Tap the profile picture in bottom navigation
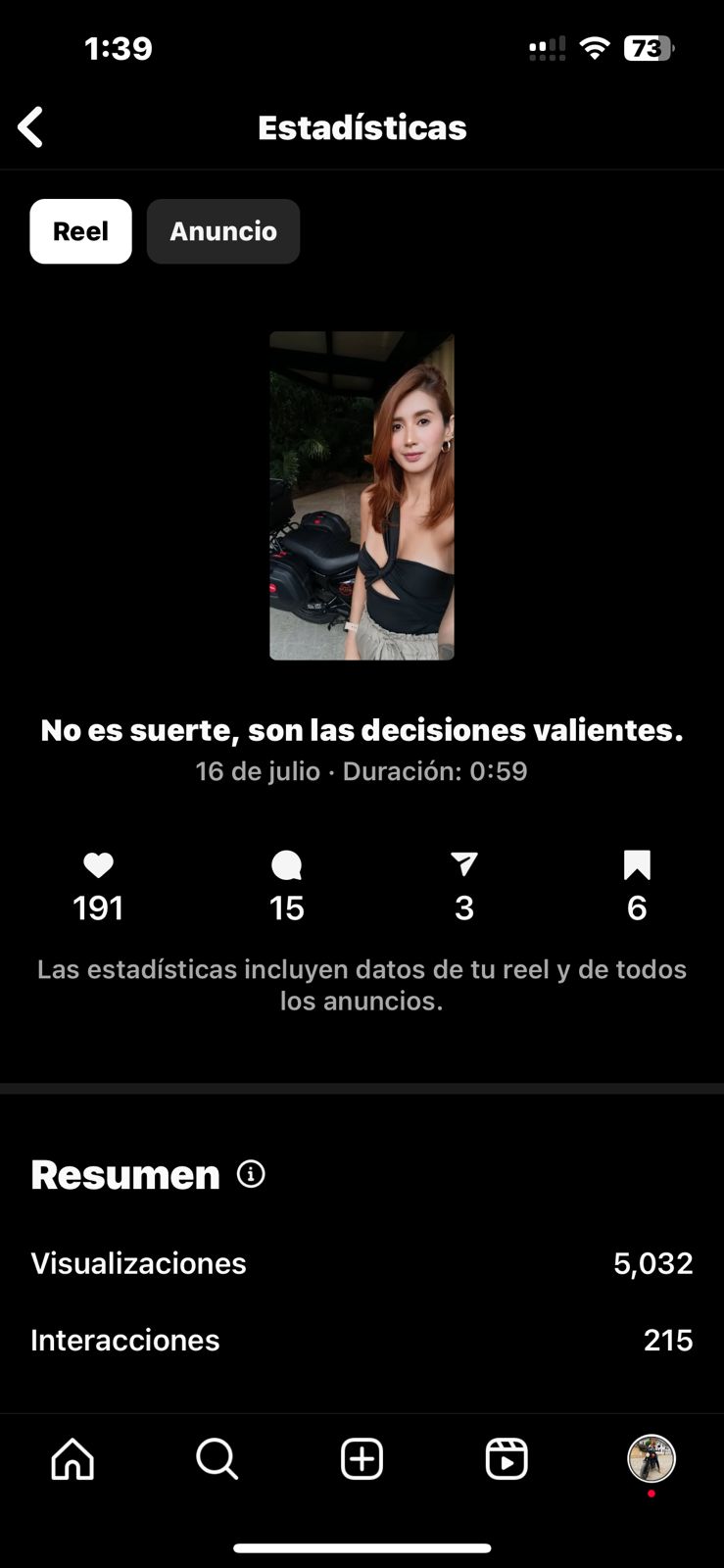The height and width of the screenshot is (1568, 724). [x=652, y=1458]
